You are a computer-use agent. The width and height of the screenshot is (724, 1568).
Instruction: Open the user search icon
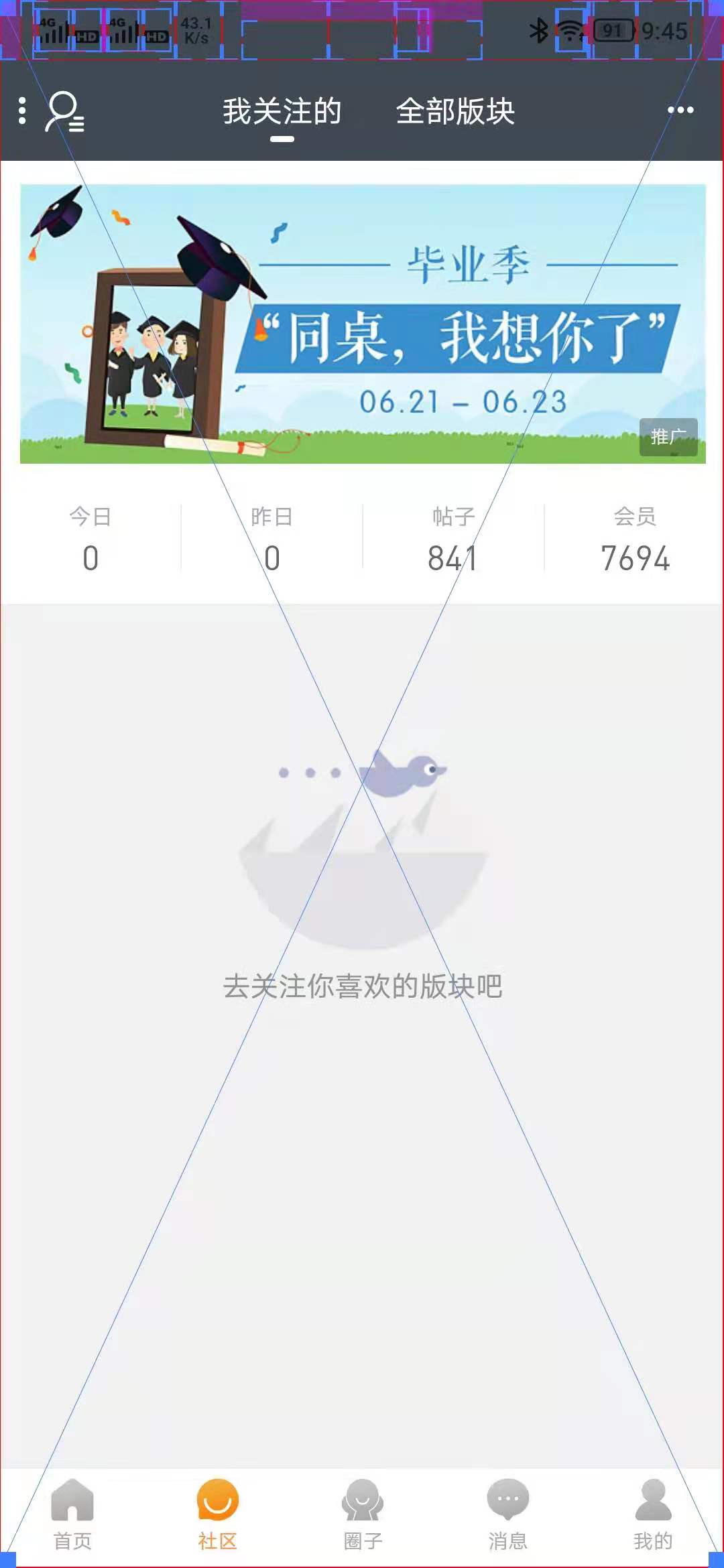click(64, 111)
